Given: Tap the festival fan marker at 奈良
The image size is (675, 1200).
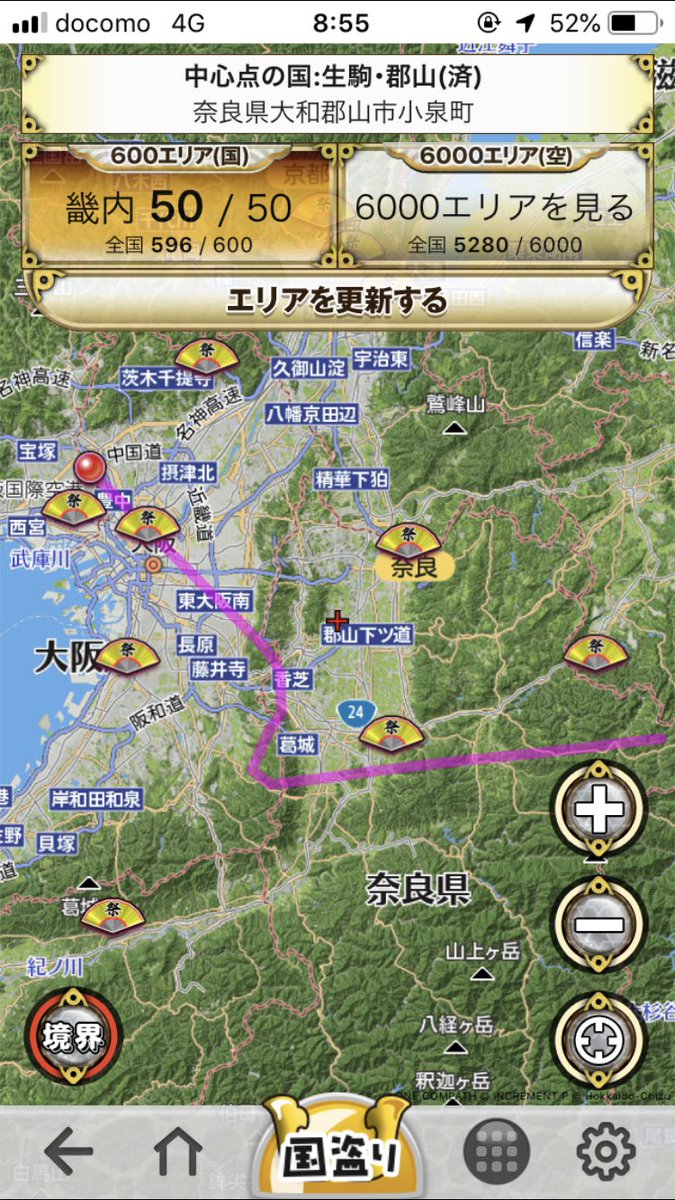Looking at the screenshot, I should (411, 542).
